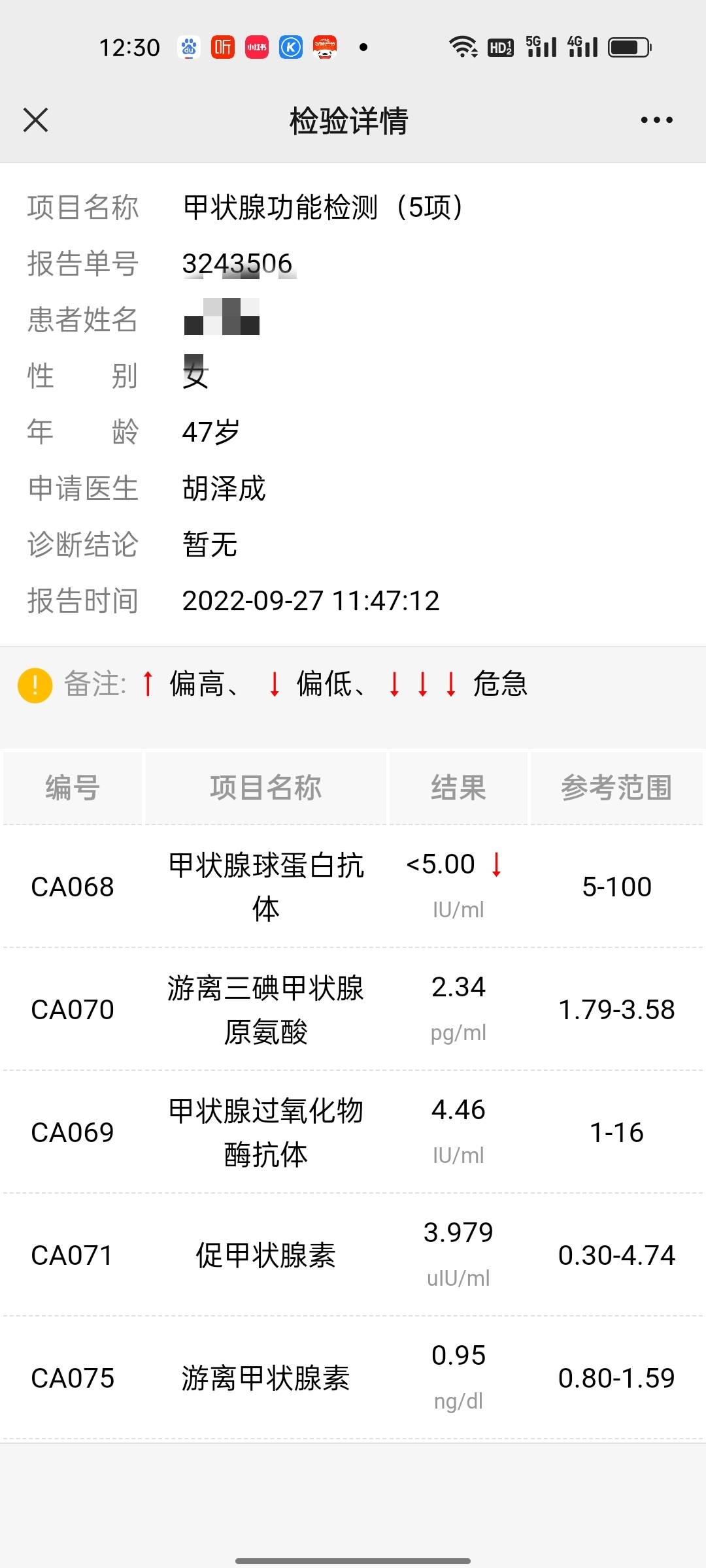
Task: Tap the Baidu notification icon in status bar
Action: tap(189, 46)
